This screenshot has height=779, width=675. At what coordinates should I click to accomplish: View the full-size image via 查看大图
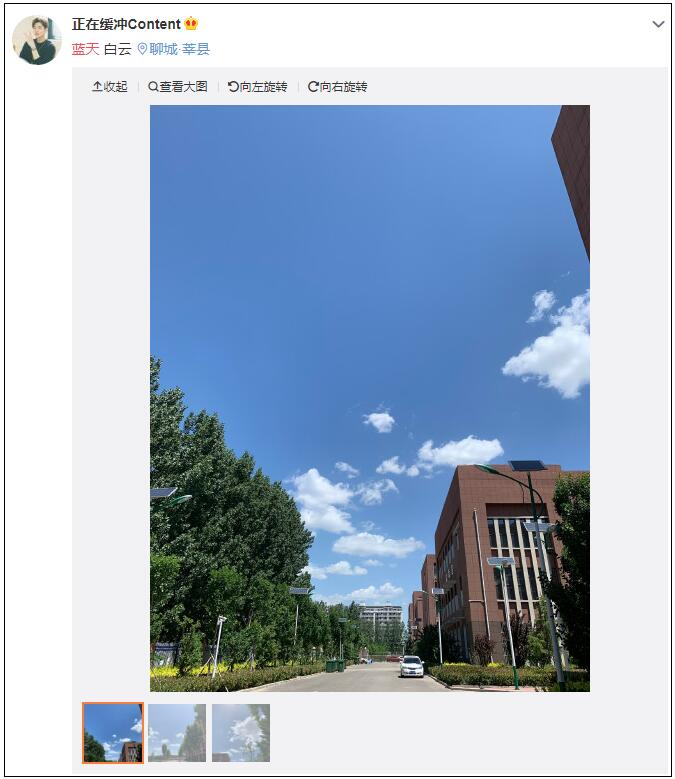178,87
